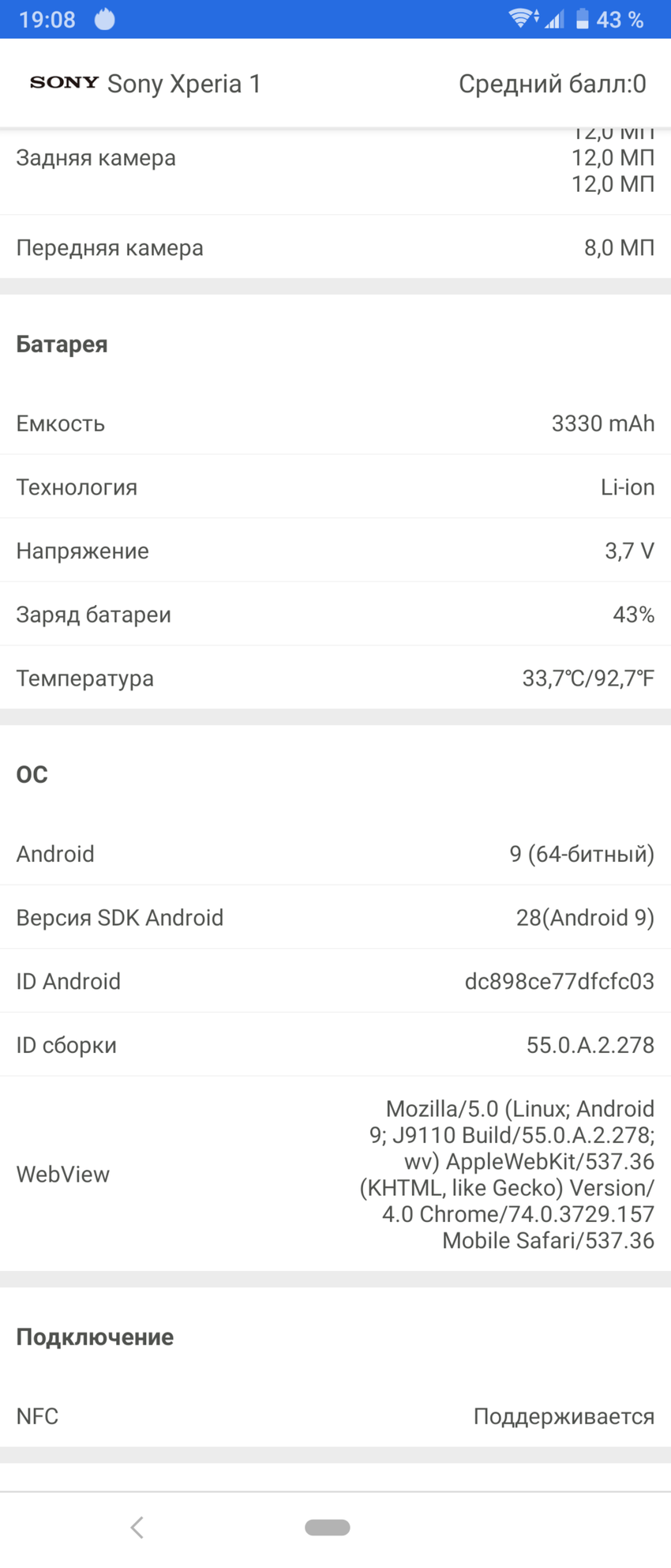671x1568 pixels.
Task: Go back with the navigation bar arrow
Action: pyautogui.click(x=137, y=1527)
